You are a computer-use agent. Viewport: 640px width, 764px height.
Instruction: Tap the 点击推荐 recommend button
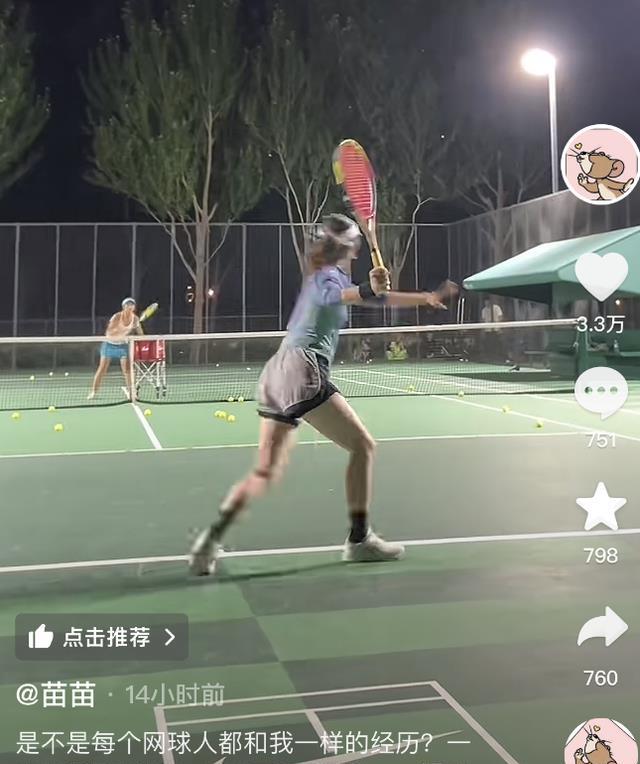pos(101,637)
